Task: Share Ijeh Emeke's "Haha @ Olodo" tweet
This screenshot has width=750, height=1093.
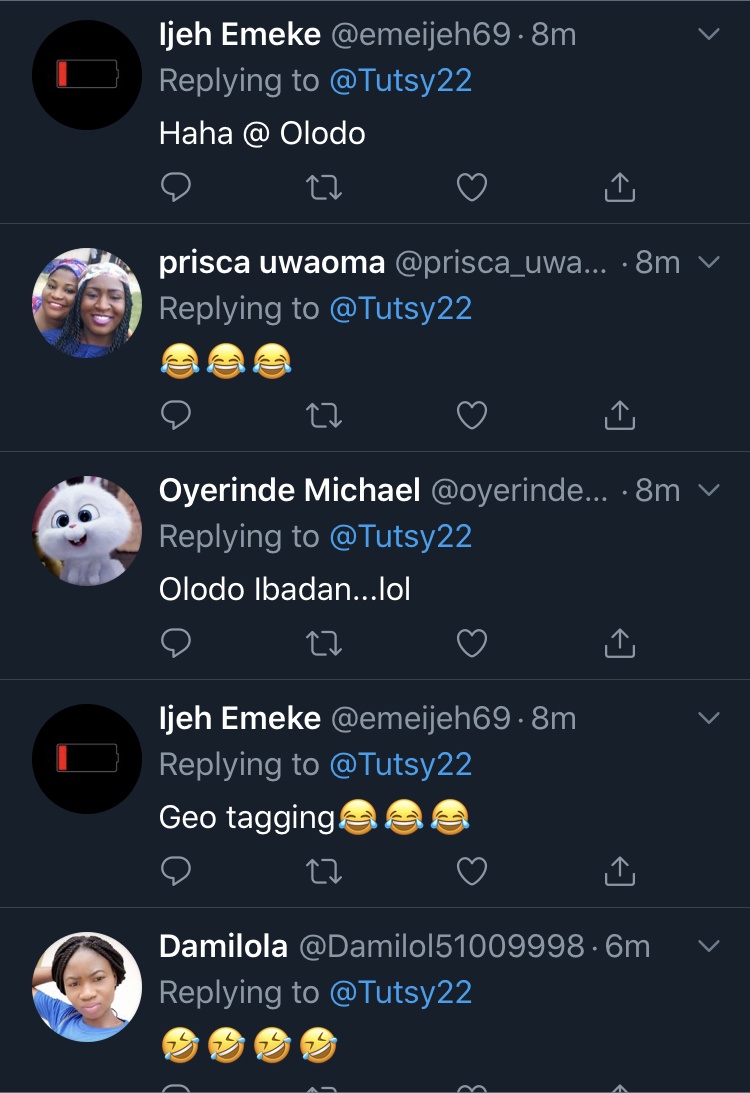Action: click(620, 188)
